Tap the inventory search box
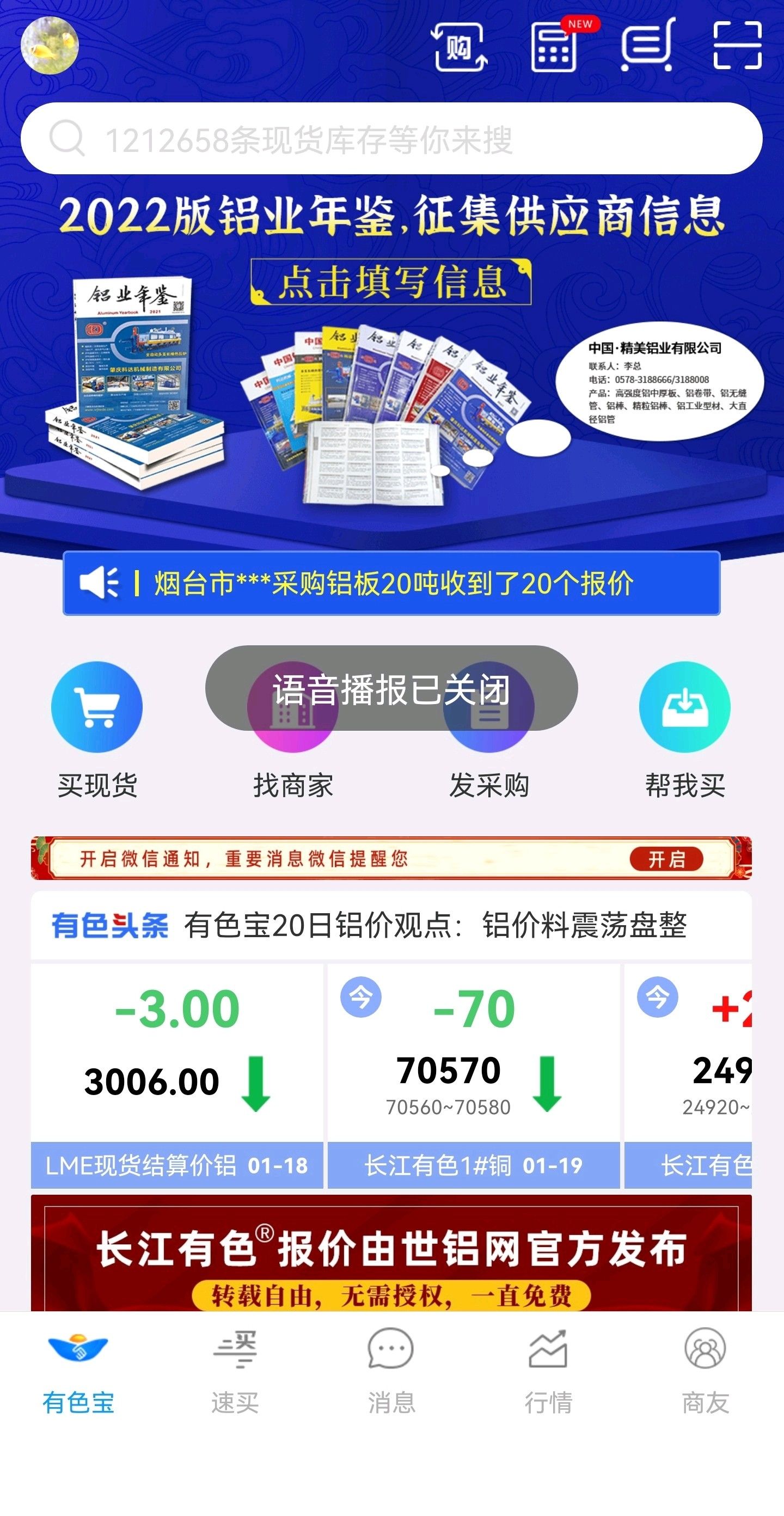The height and width of the screenshot is (1516, 784). [x=391, y=139]
